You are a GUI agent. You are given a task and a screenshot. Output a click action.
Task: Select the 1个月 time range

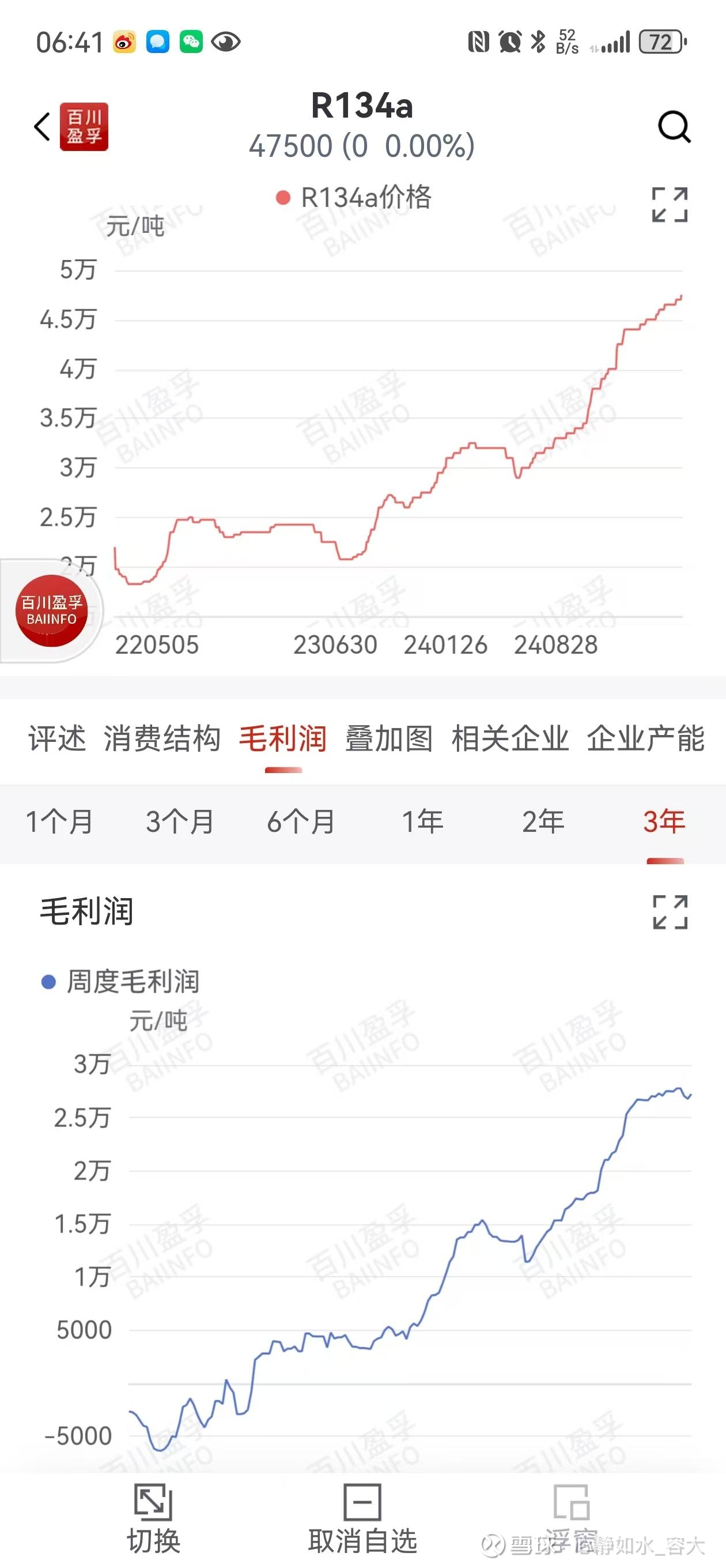pos(59,821)
